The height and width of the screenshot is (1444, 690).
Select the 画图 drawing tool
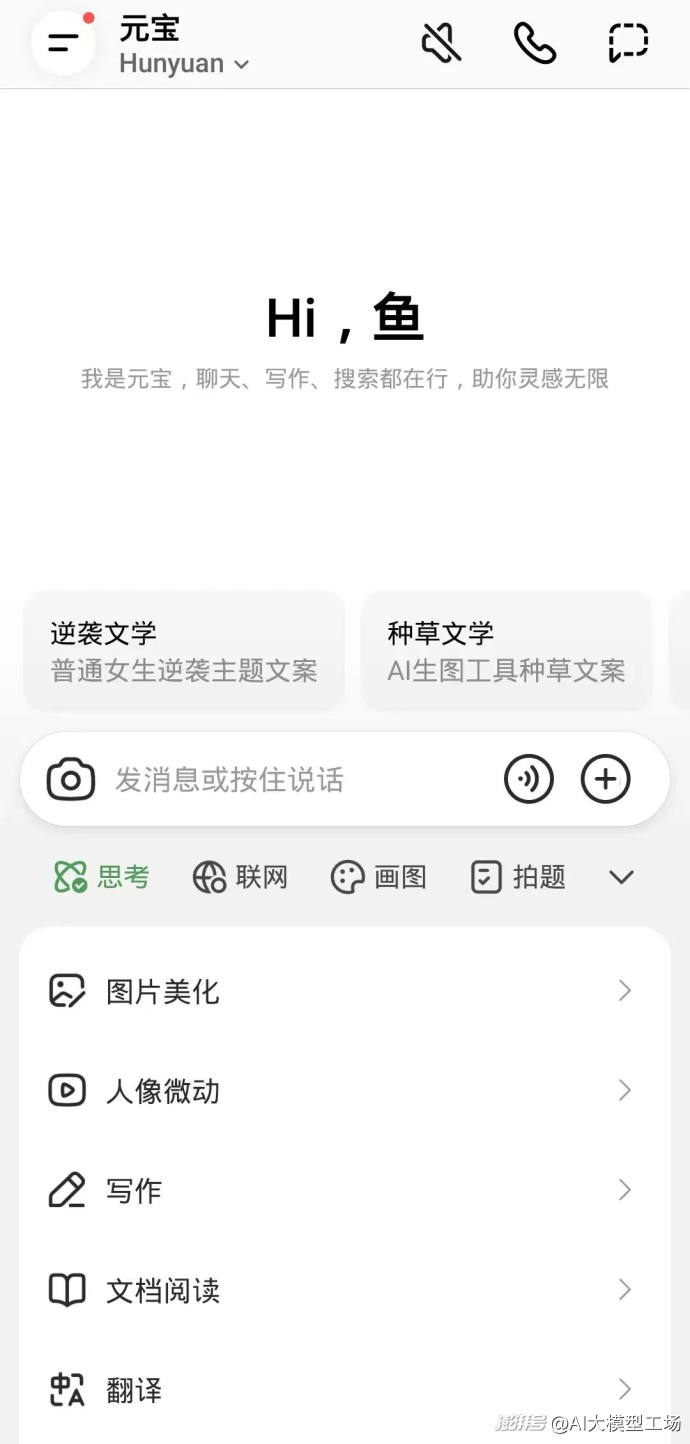[379, 877]
